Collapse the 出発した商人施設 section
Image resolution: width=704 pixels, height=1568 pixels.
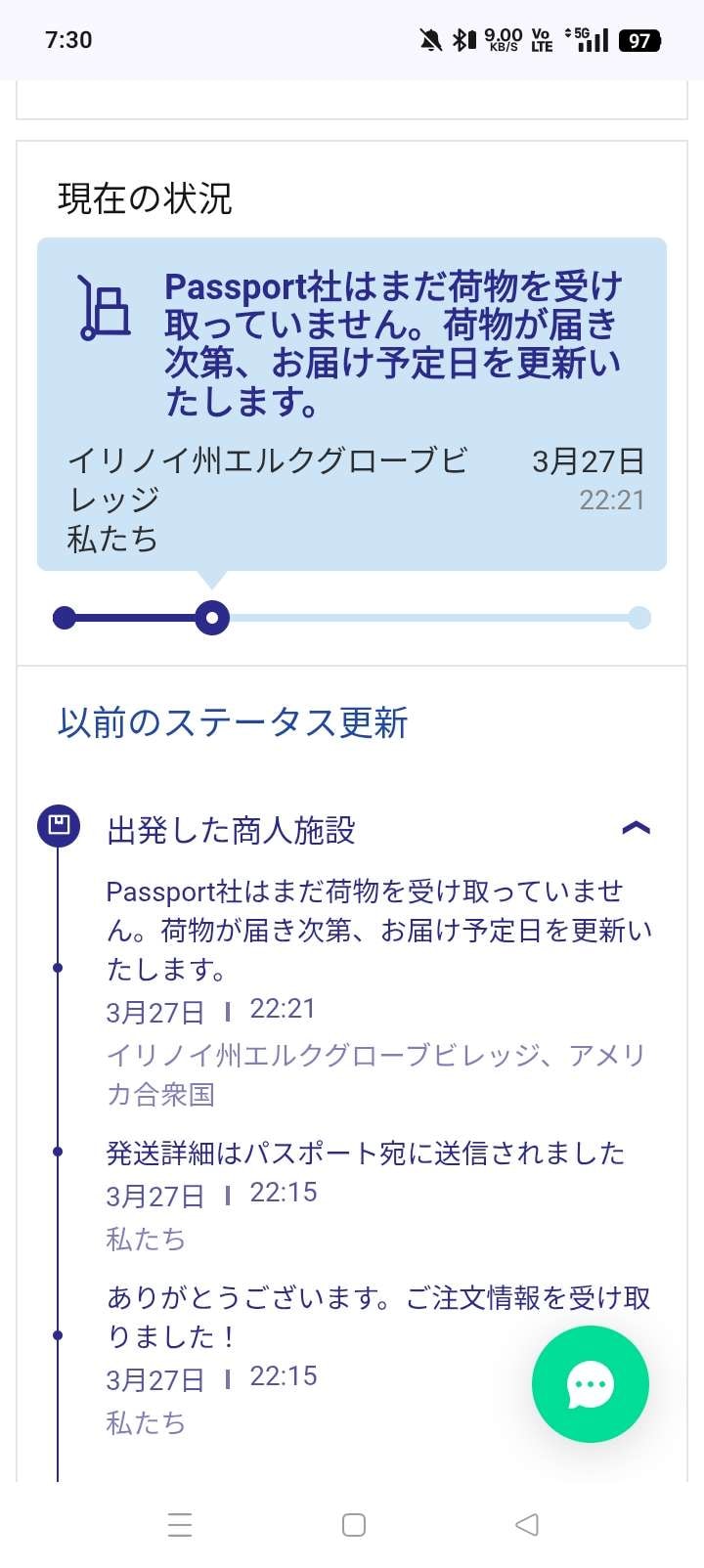638,827
